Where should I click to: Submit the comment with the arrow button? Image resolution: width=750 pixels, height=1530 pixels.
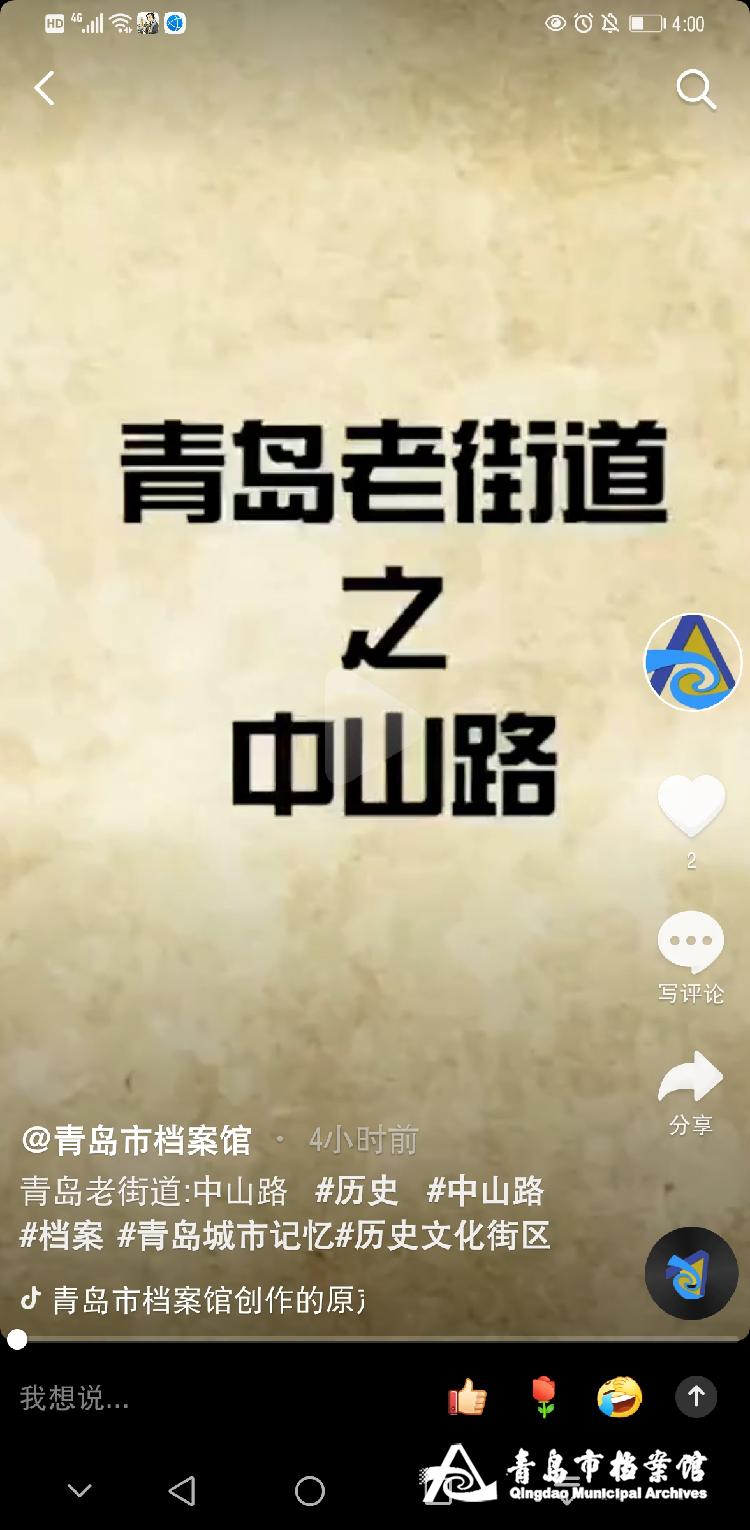pyautogui.click(x=696, y=1396)
